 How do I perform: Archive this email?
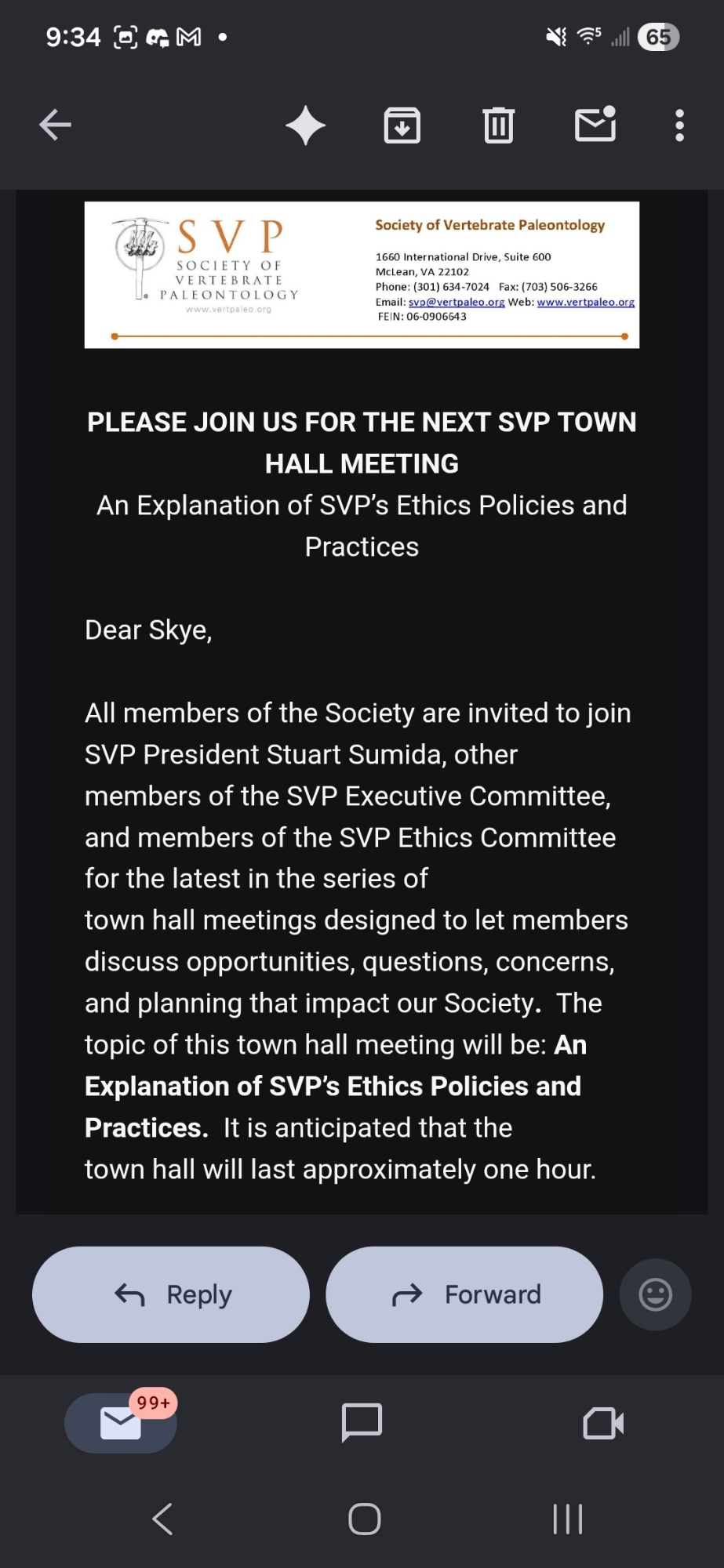[402, 125]
